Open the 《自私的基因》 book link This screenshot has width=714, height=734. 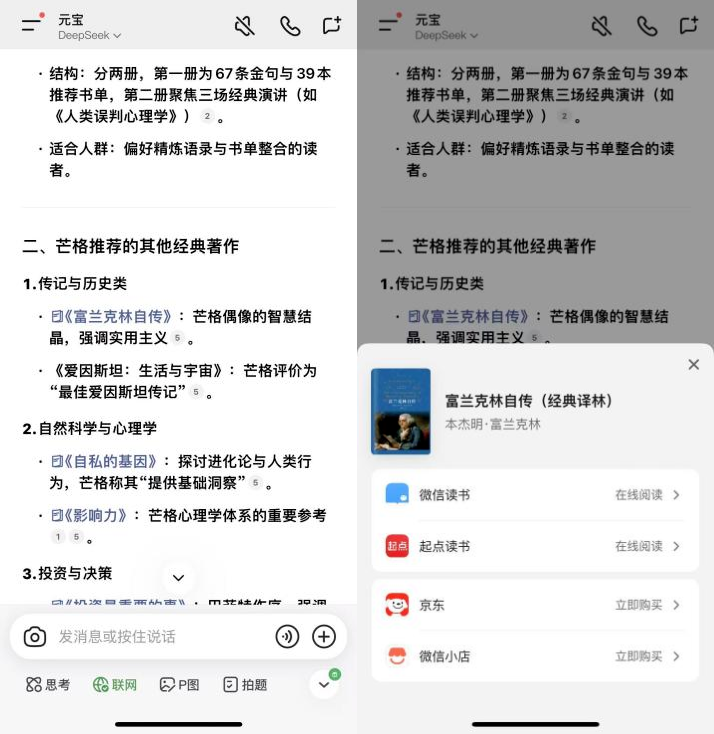coord(105,461)
